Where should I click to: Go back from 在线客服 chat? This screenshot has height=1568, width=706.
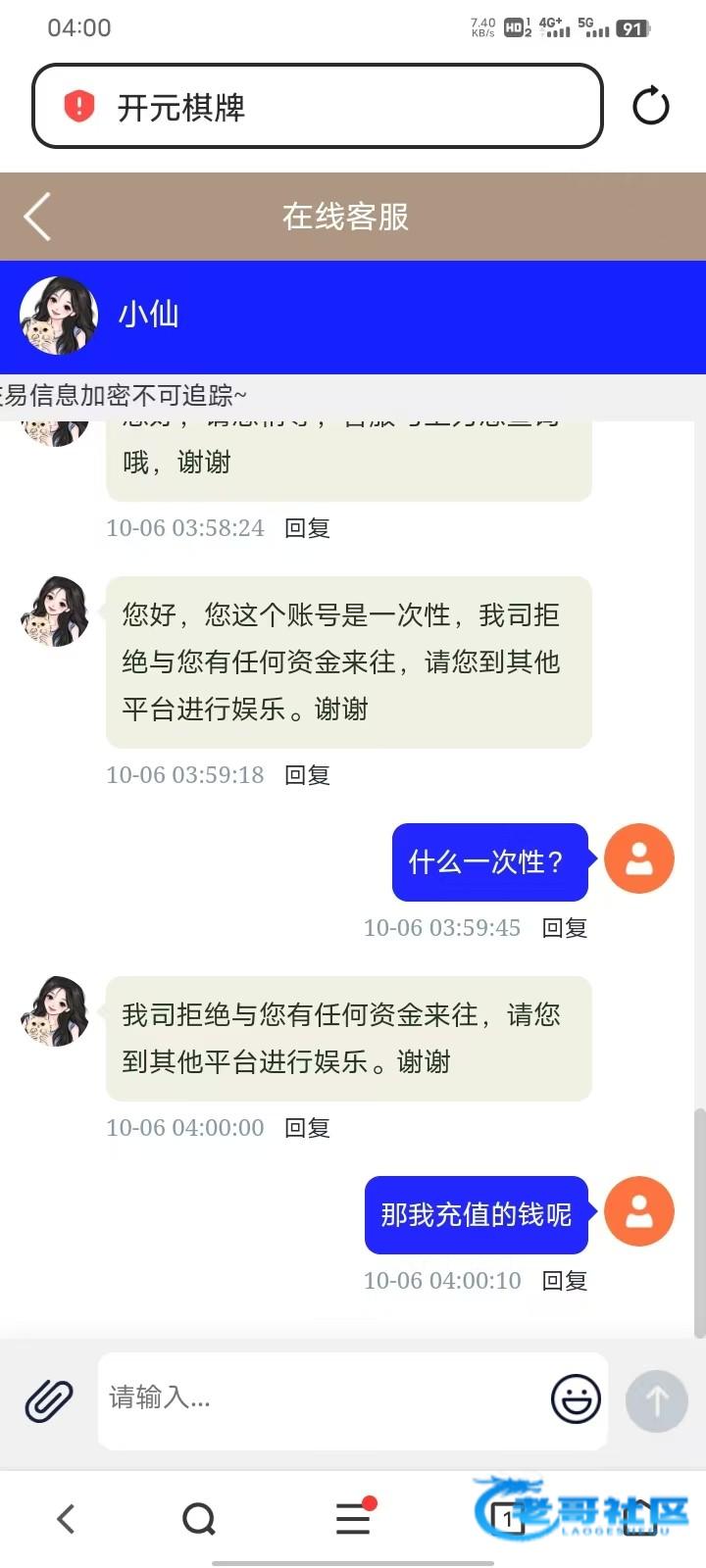[37, 217]
